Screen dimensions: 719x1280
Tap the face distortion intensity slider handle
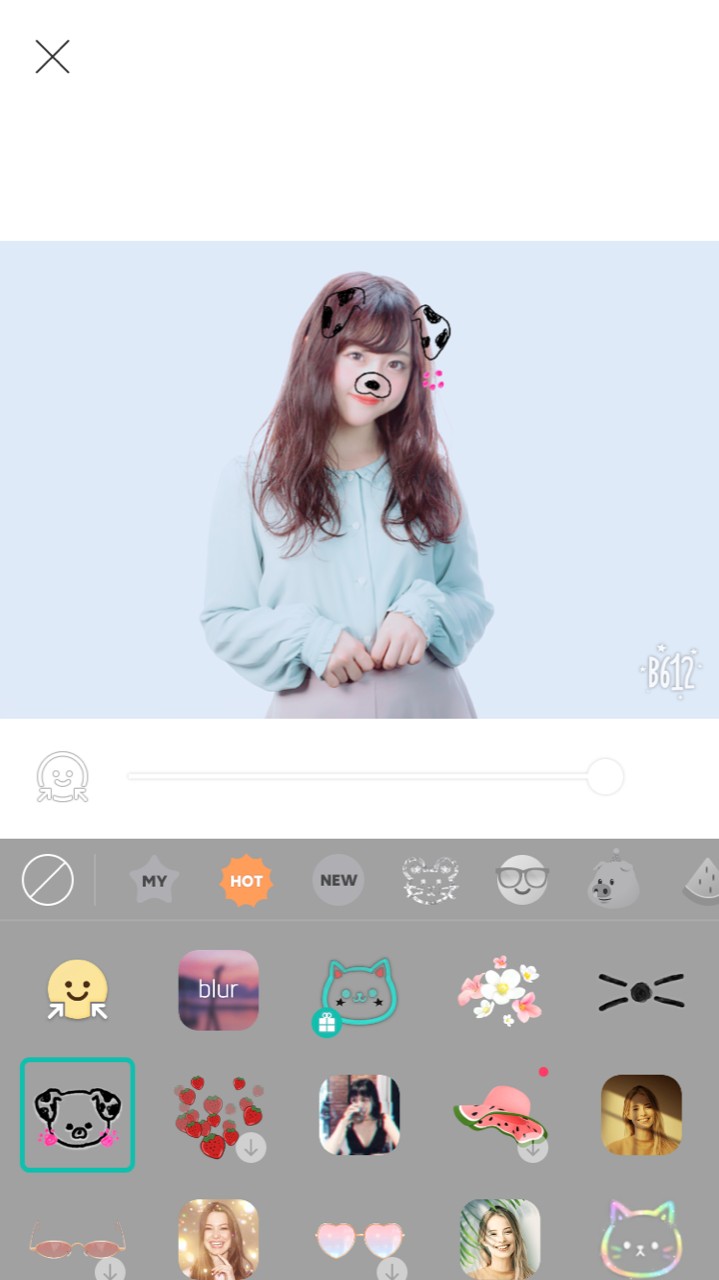click(x=605, y=776)
